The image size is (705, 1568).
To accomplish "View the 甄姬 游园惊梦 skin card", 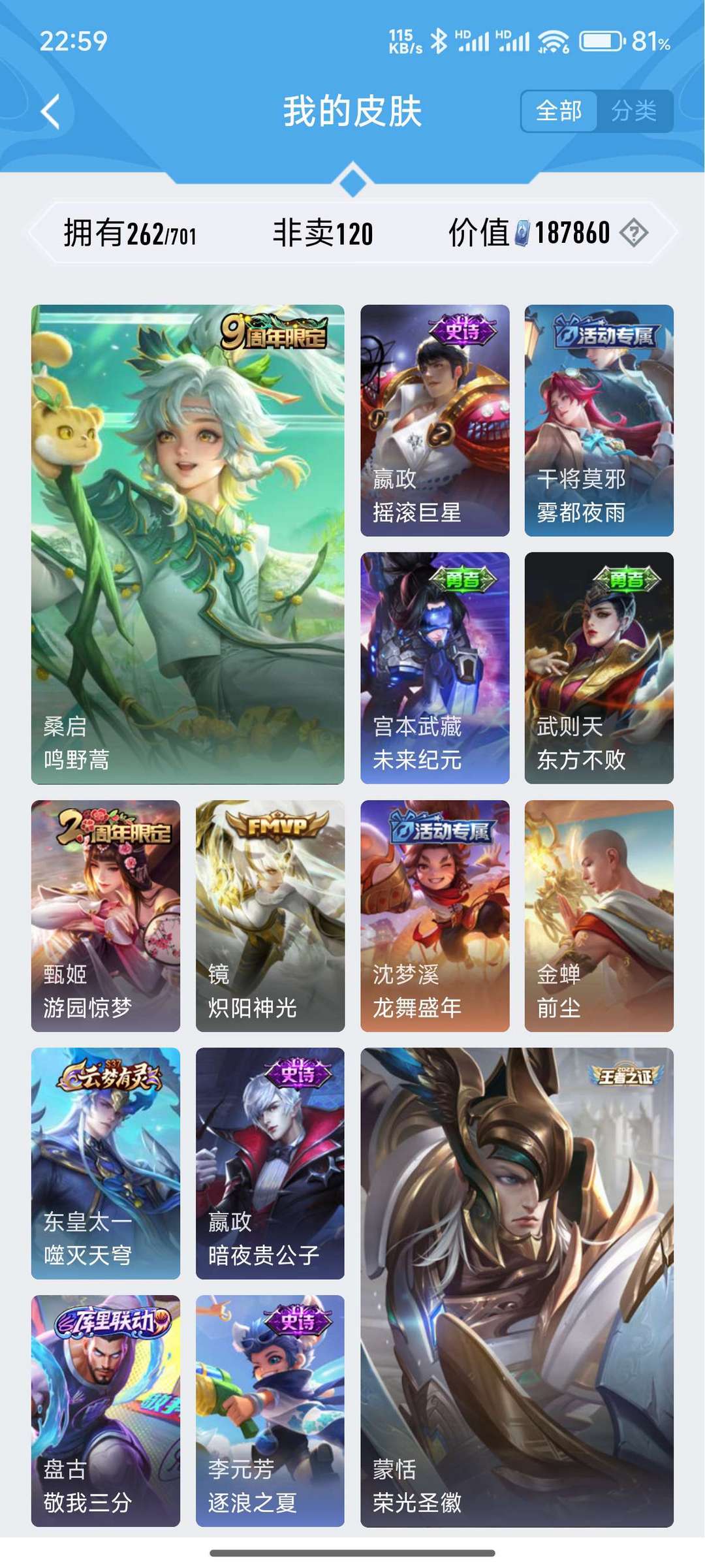I will tap(106, 915).
